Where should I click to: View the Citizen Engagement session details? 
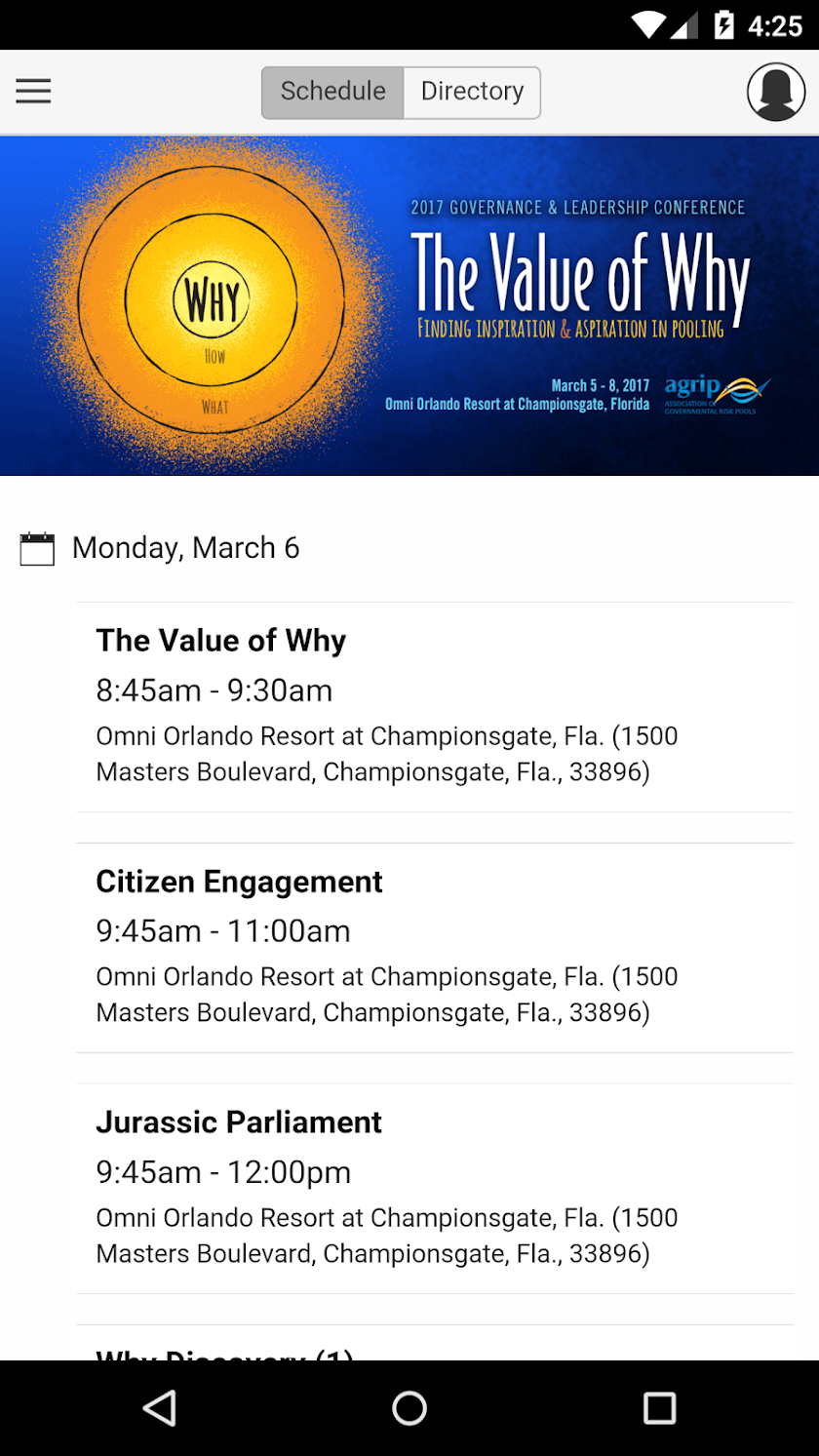pyautogui.click(x=434, y=946)
